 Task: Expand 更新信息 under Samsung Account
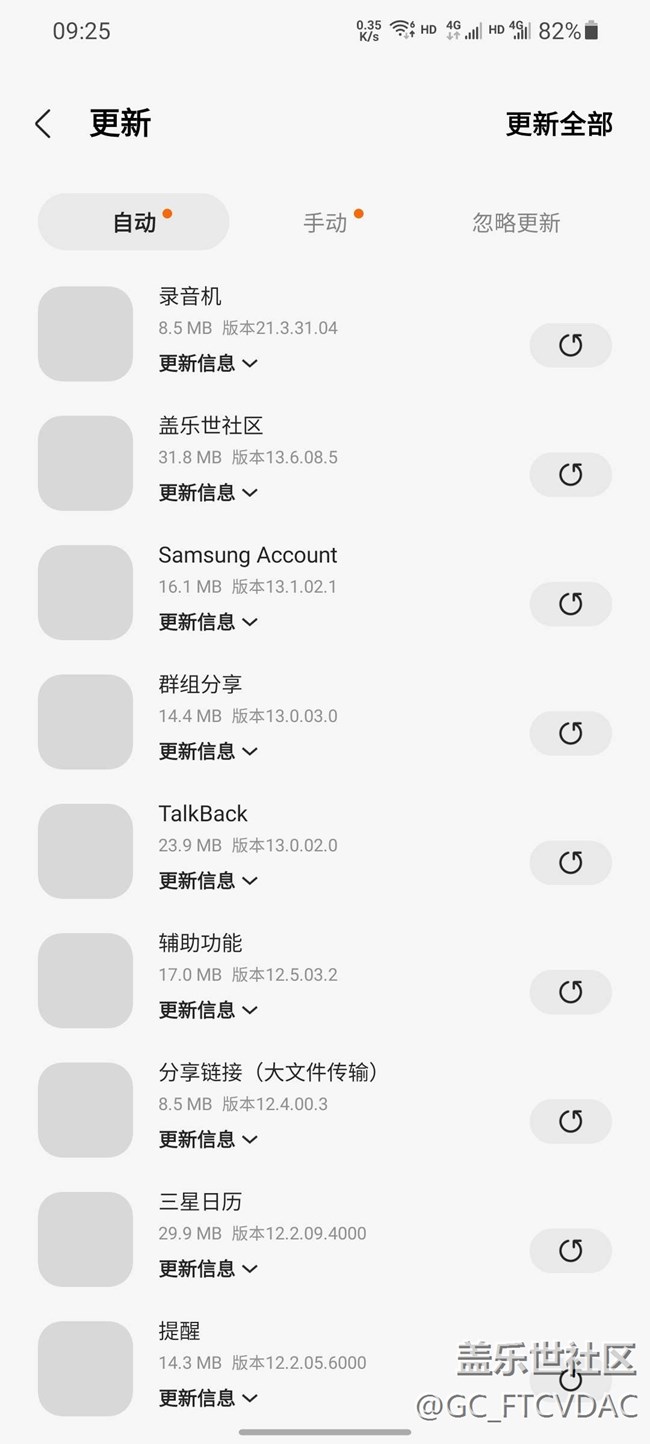[x=208, y=622]
